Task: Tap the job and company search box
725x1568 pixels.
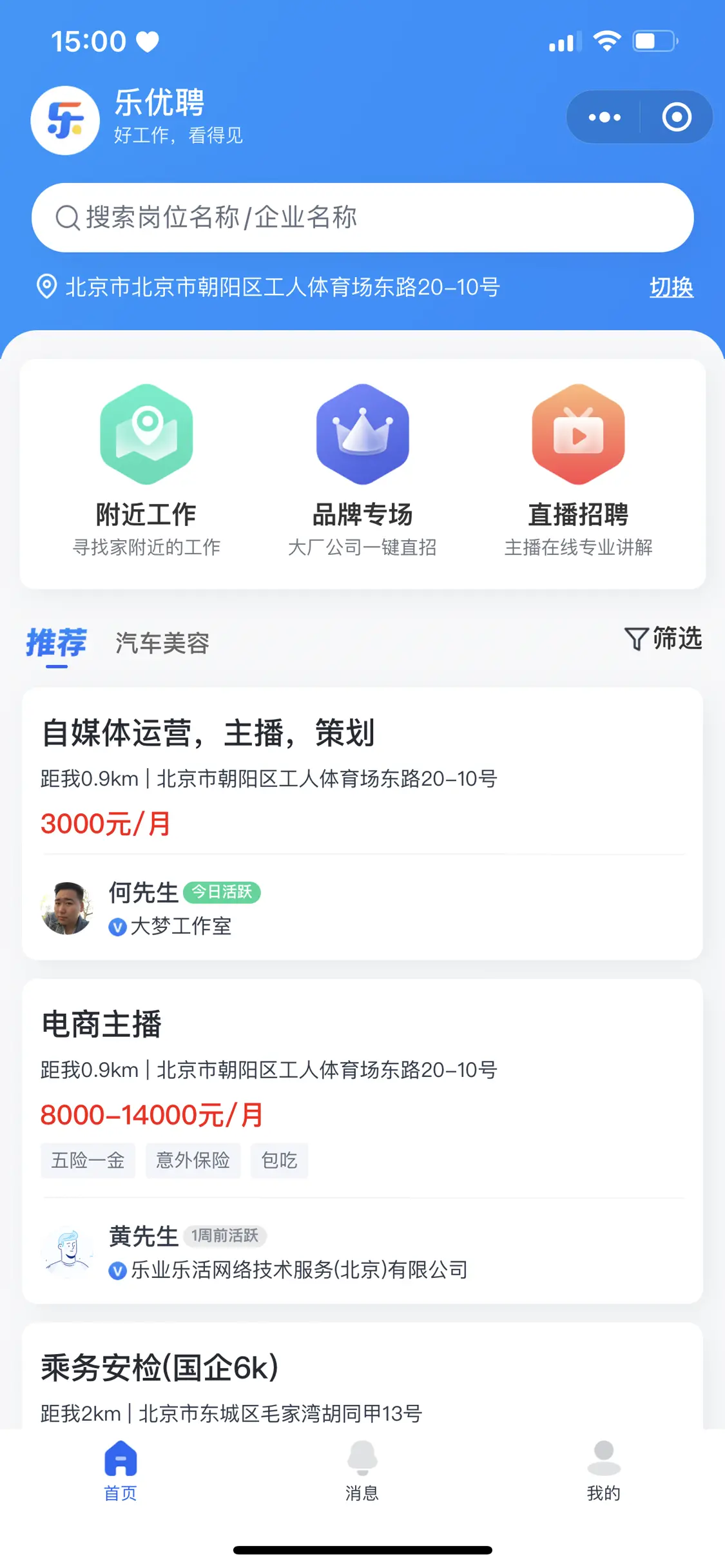Action: tap(362, 218)
